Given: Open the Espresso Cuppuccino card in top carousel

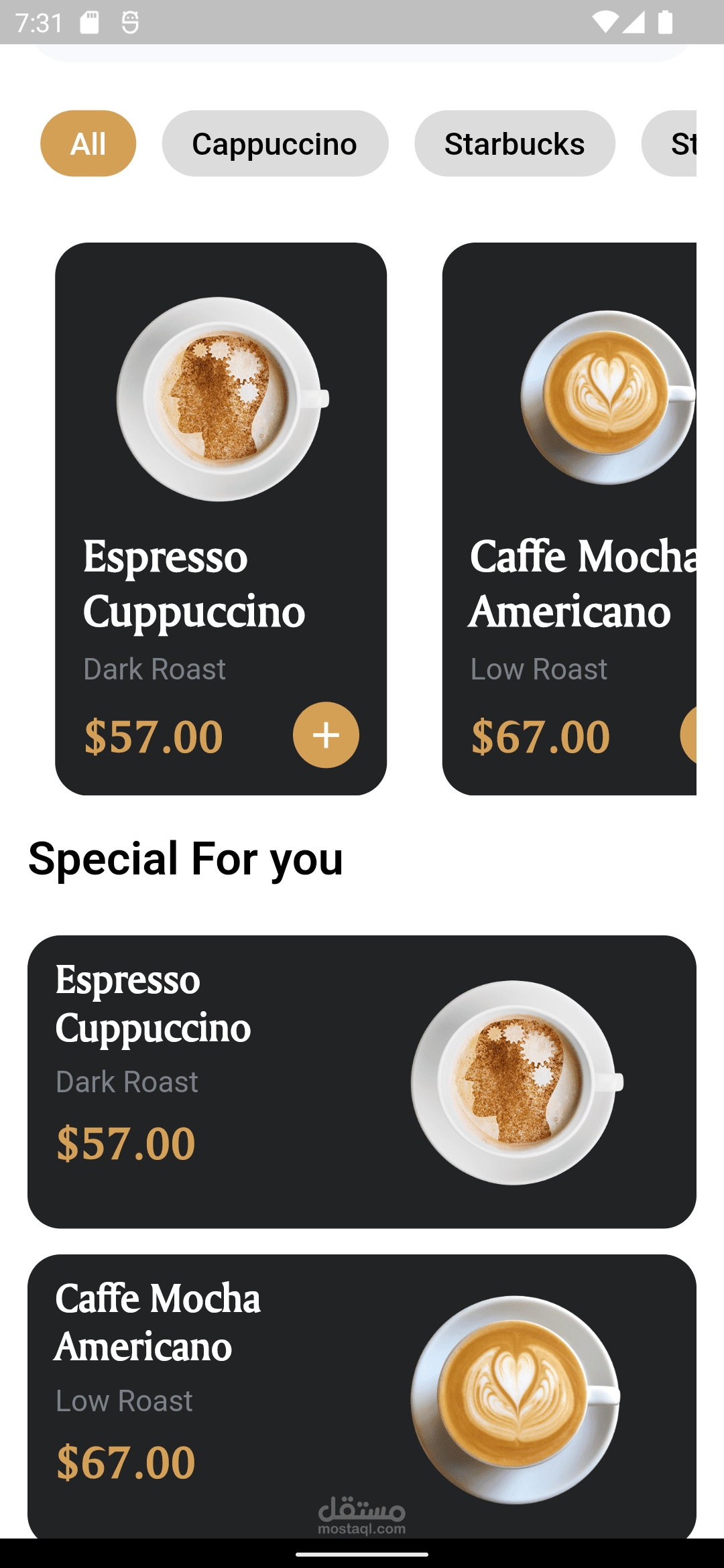Looking at the screenshot, I should [x=221, y=519].
